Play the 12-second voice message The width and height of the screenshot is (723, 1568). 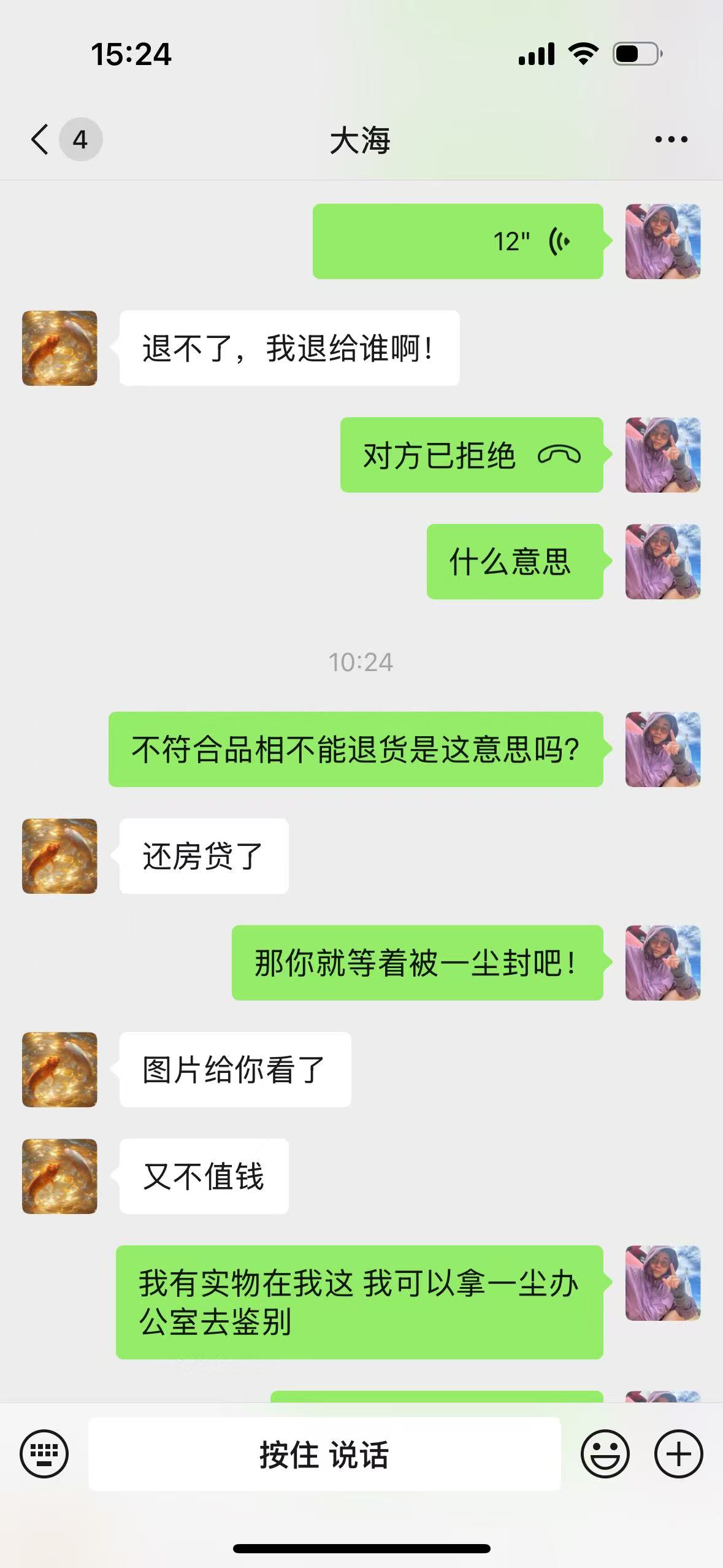pyautogui.click(x=457, y=242)
